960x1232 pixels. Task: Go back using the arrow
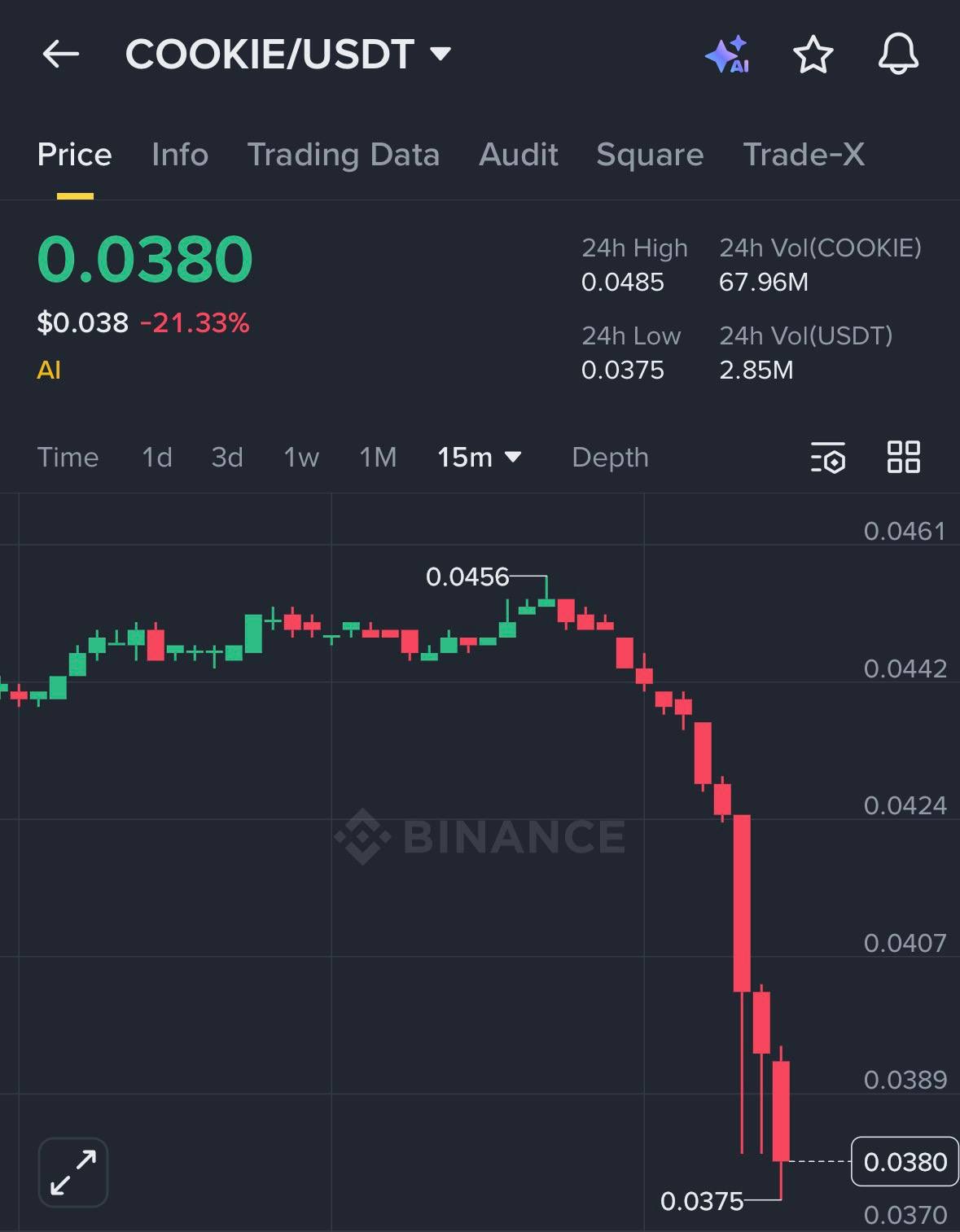(60, 55)
